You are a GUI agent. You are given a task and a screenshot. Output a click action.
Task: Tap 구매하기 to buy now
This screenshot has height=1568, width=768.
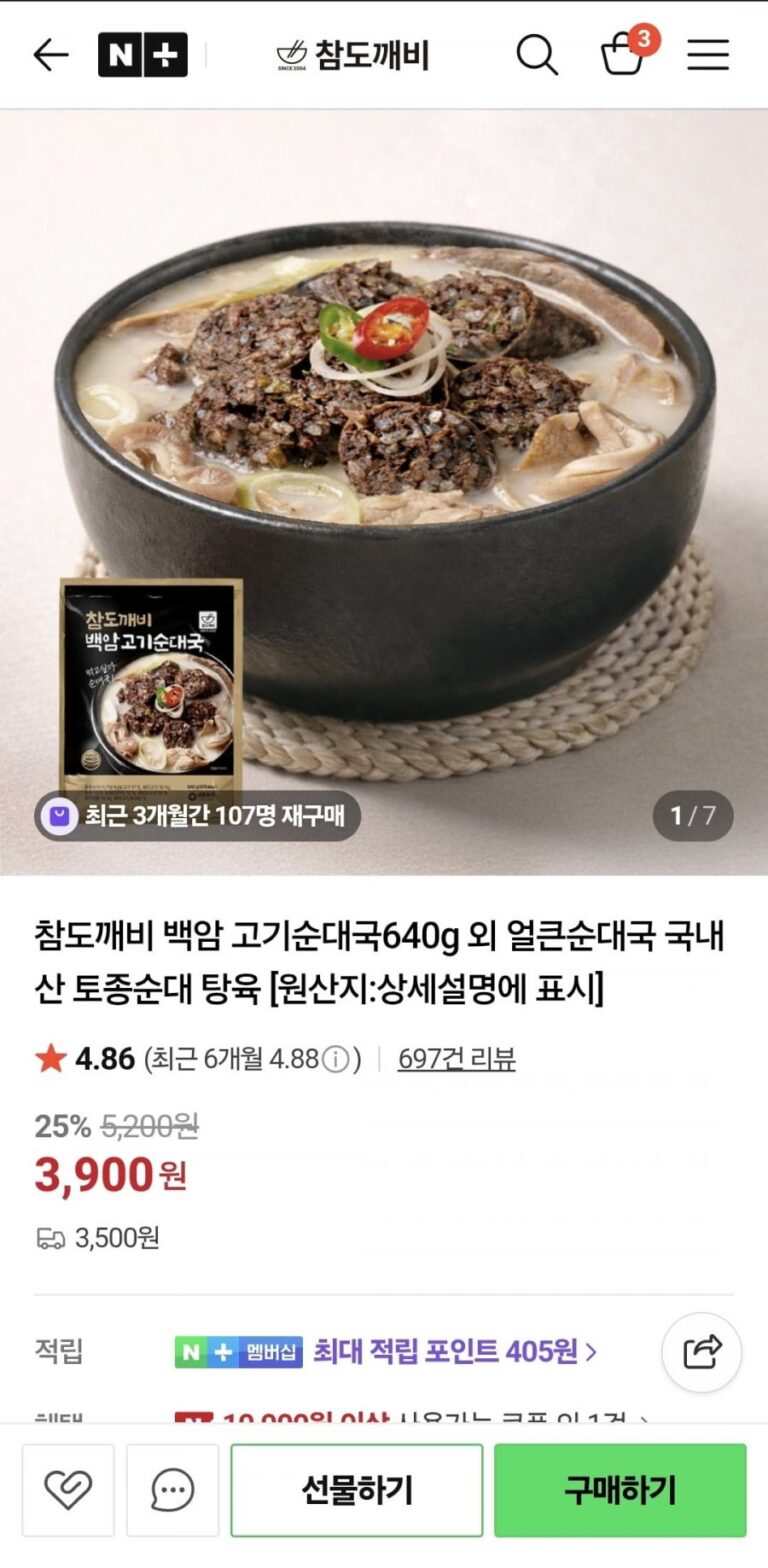tap(620, 1490)
